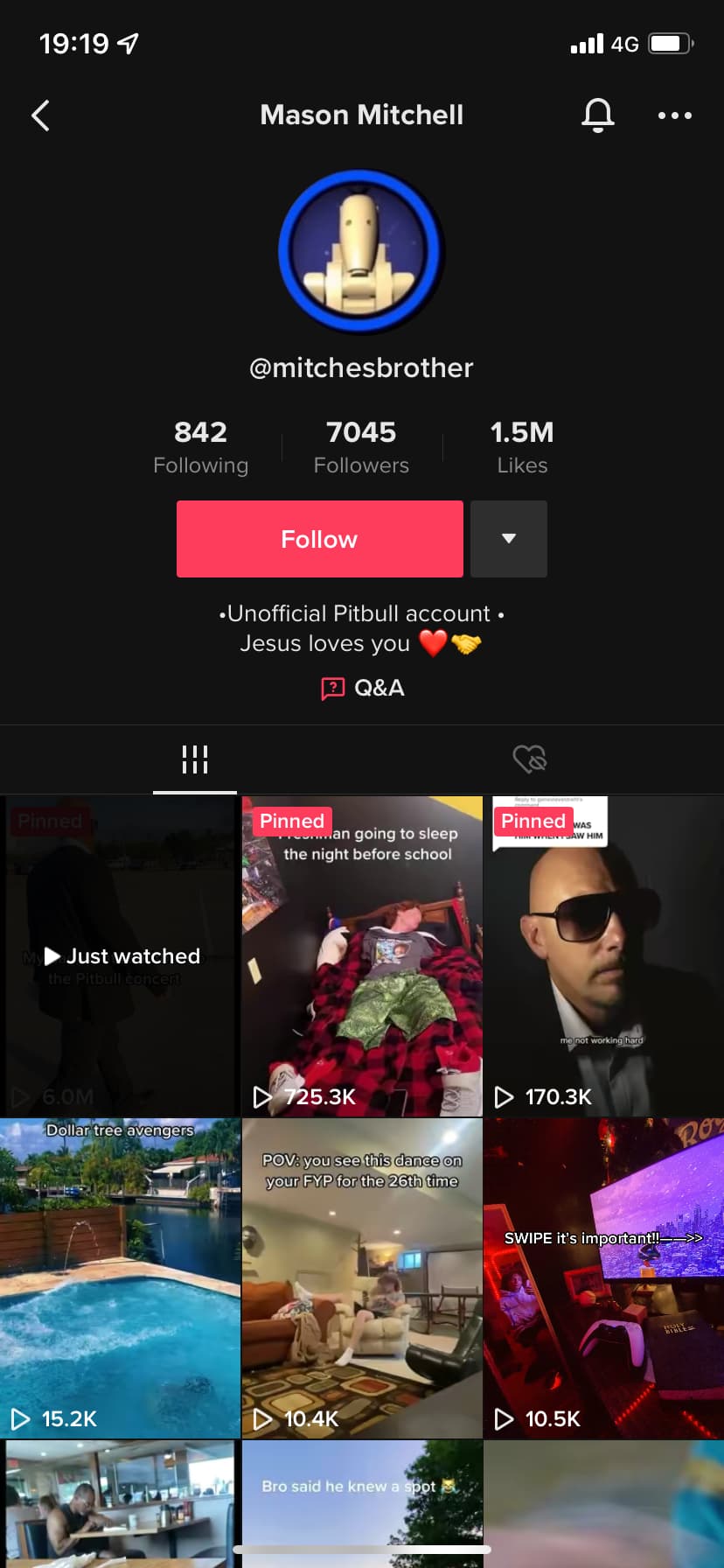The image size is (724, 1568).
Task: Follow Mason Mitchell
Action: [x=320, y=539]
